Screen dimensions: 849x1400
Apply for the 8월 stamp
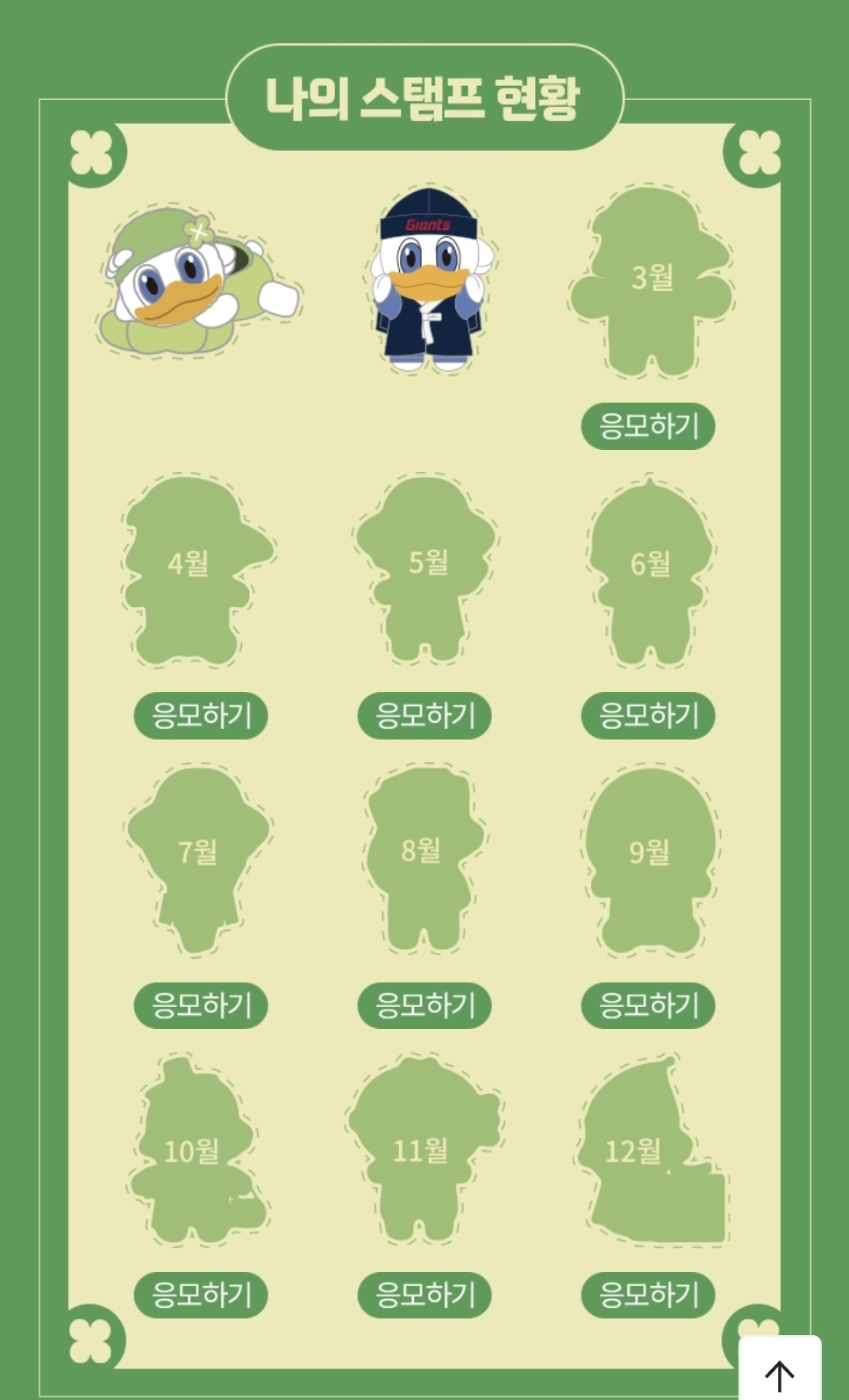[424, 1005]
